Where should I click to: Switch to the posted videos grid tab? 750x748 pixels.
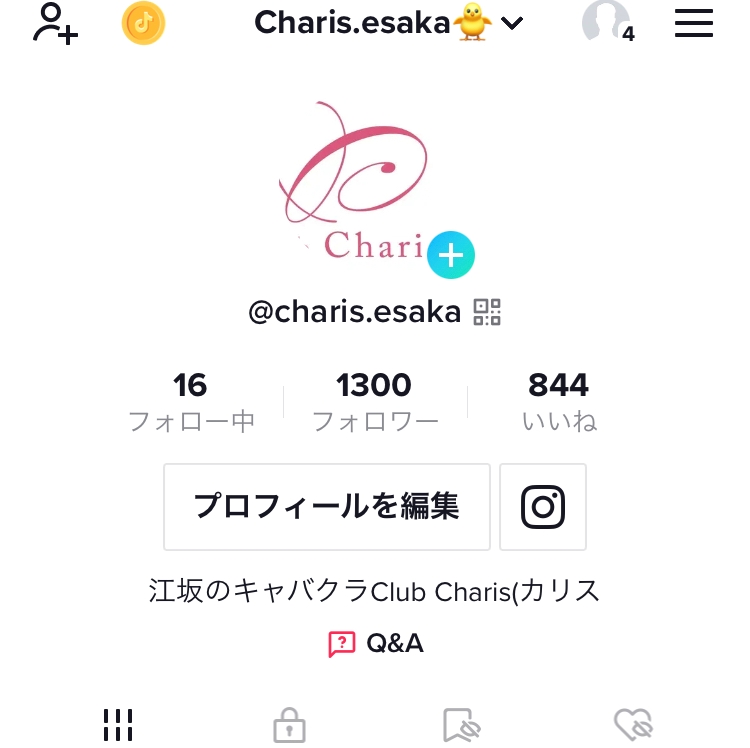coord(118,724)
